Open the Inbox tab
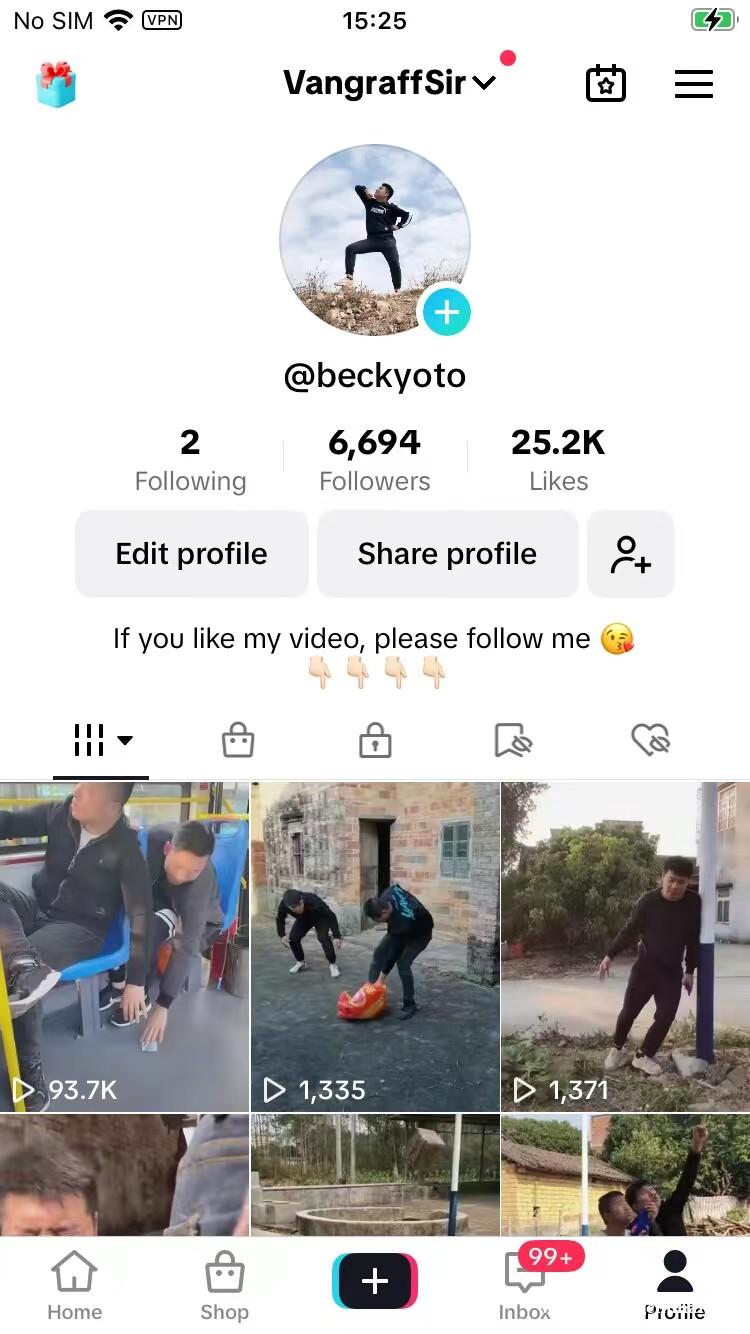This screenshot has height=1334, width=750. coord(525,1287)
